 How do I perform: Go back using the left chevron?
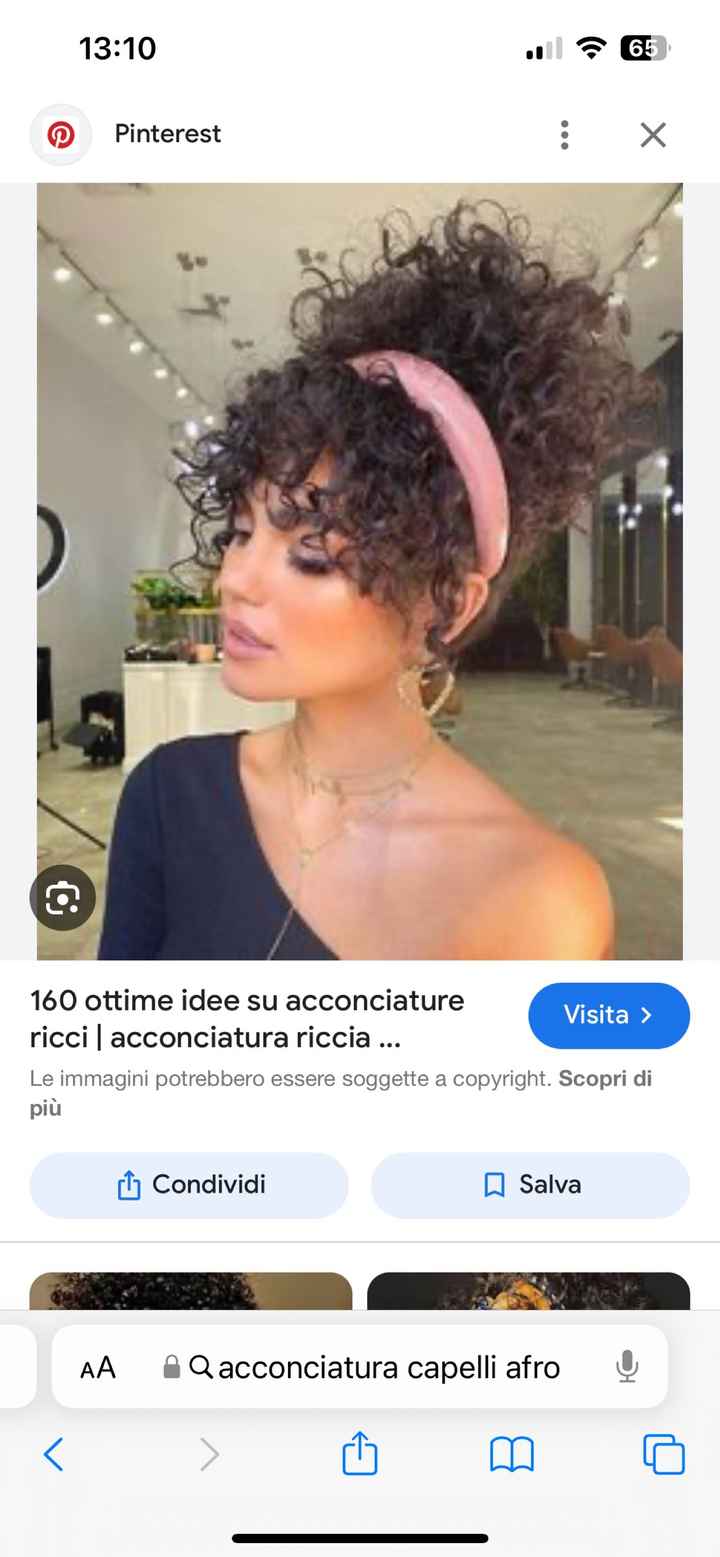55,1455
